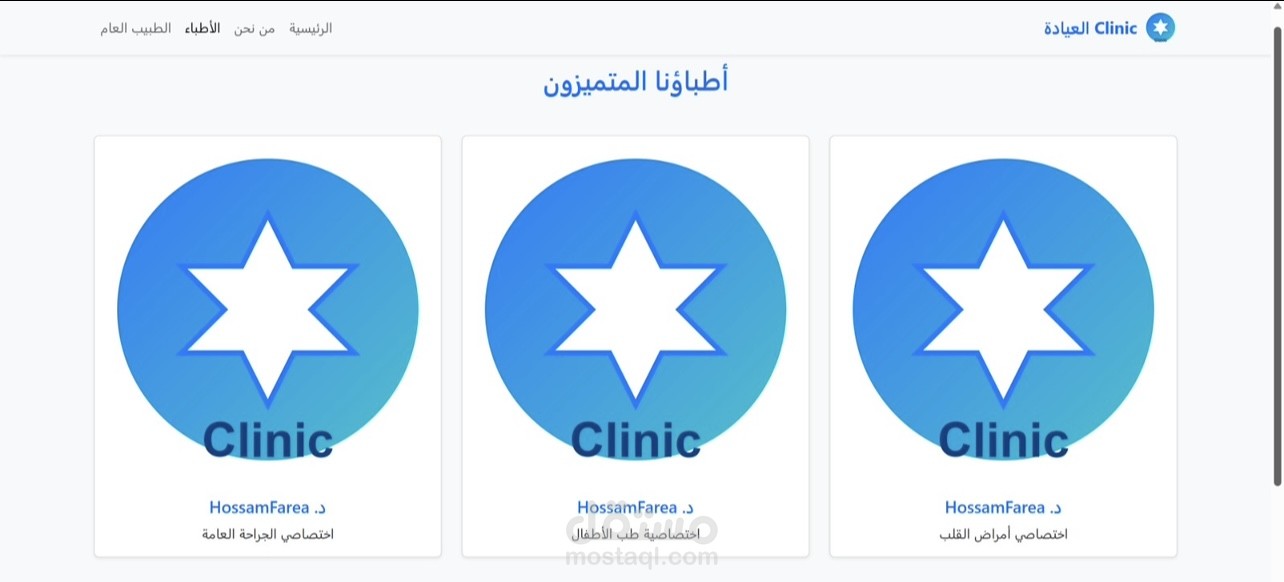This screenshot has height=582, width=1284.
Task: Tap the Clinic العيادة brand link
Action: click(x=1108, y=28)
